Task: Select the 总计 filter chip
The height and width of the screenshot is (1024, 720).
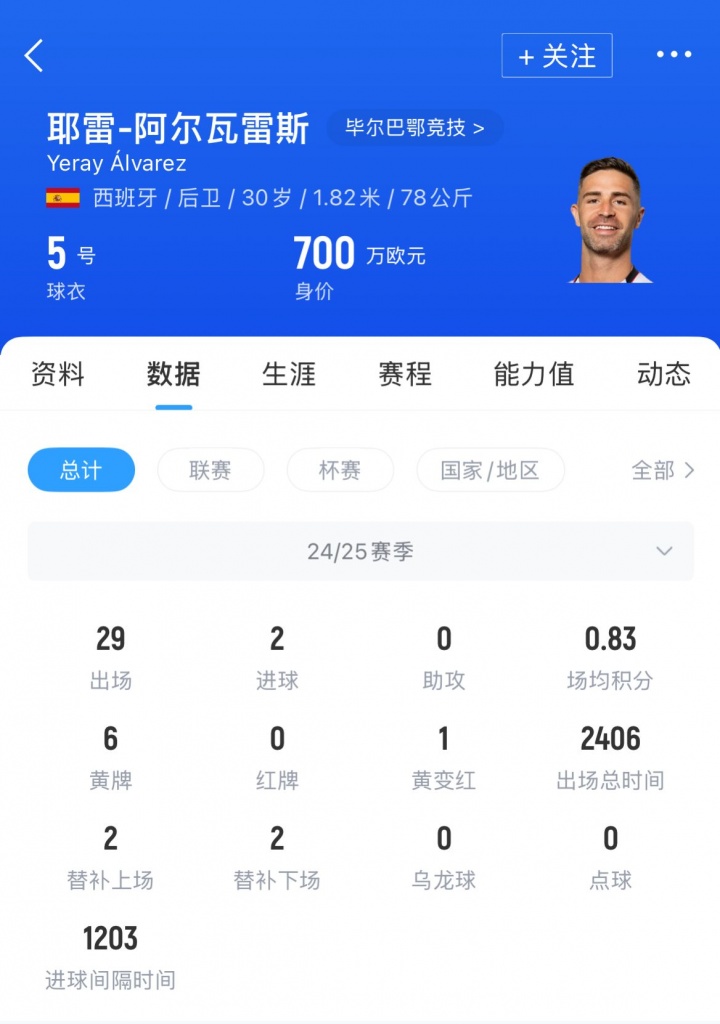Action: [81, 470]
